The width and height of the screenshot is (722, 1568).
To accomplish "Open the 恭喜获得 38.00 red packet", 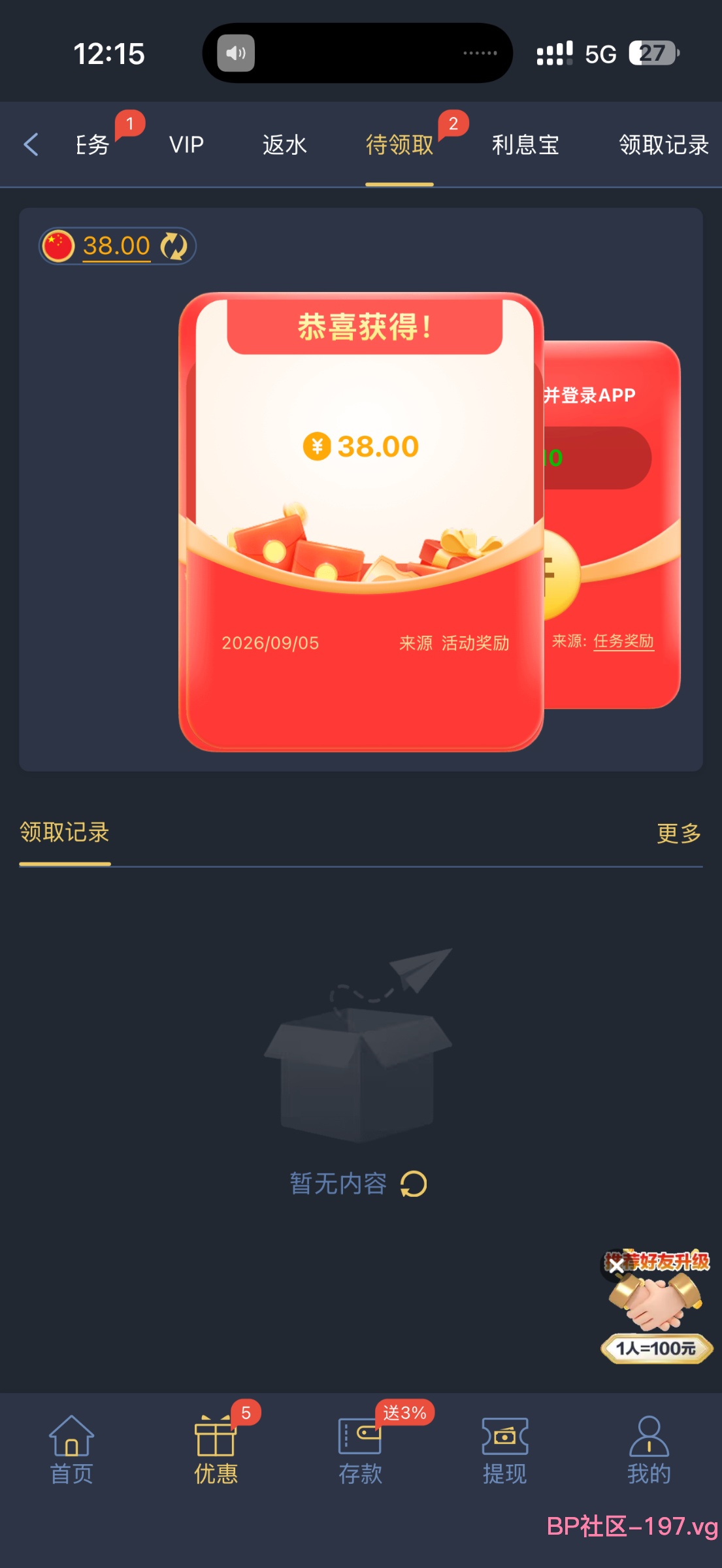I will click(x=361, y=521).
